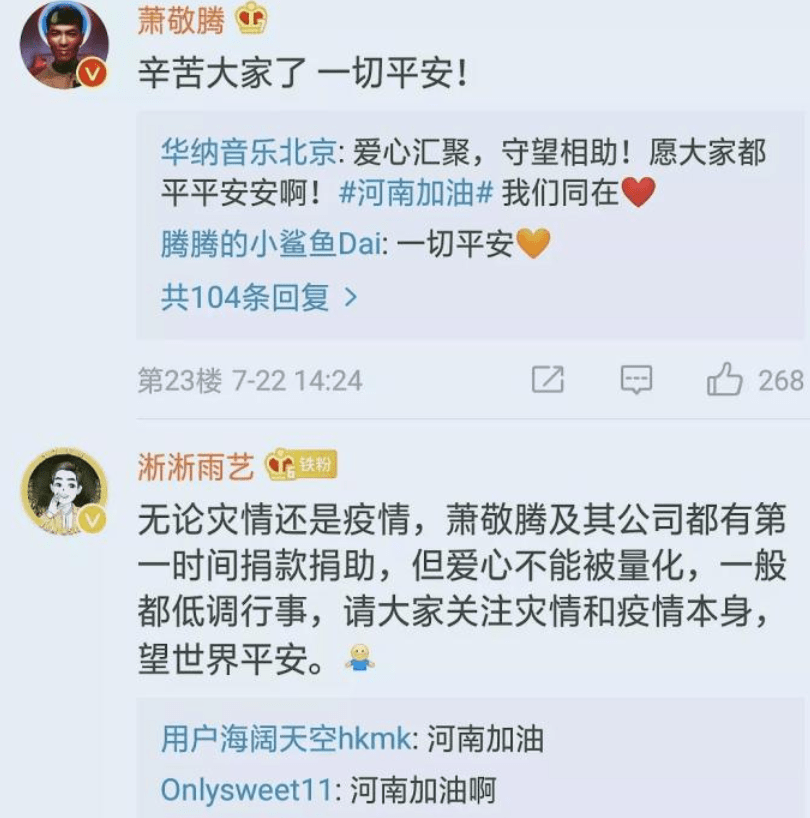The height and width of the screenshot is (818, 810).
Task: Open the username 淅淅雨艺
Action: [194, 465]
